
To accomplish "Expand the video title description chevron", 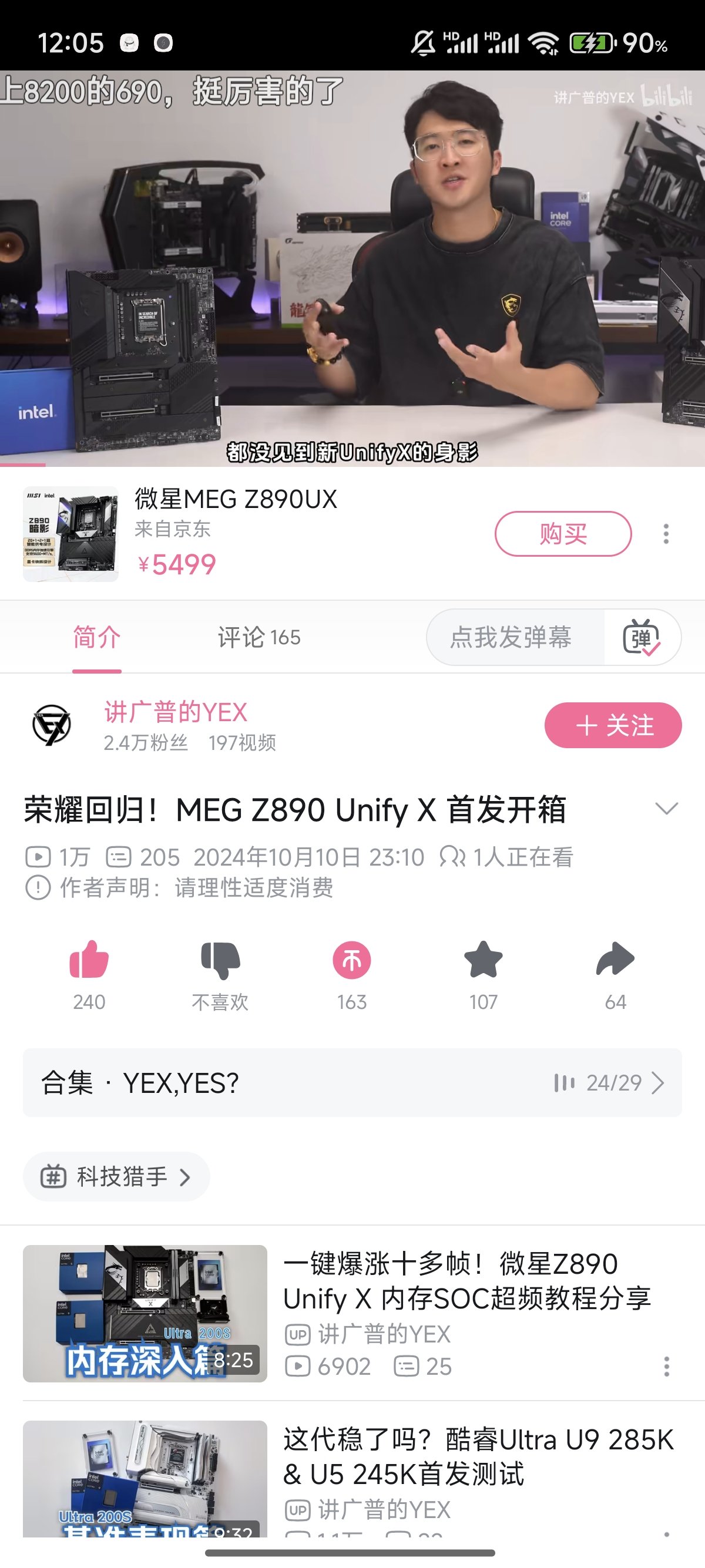I will [666, 808].
